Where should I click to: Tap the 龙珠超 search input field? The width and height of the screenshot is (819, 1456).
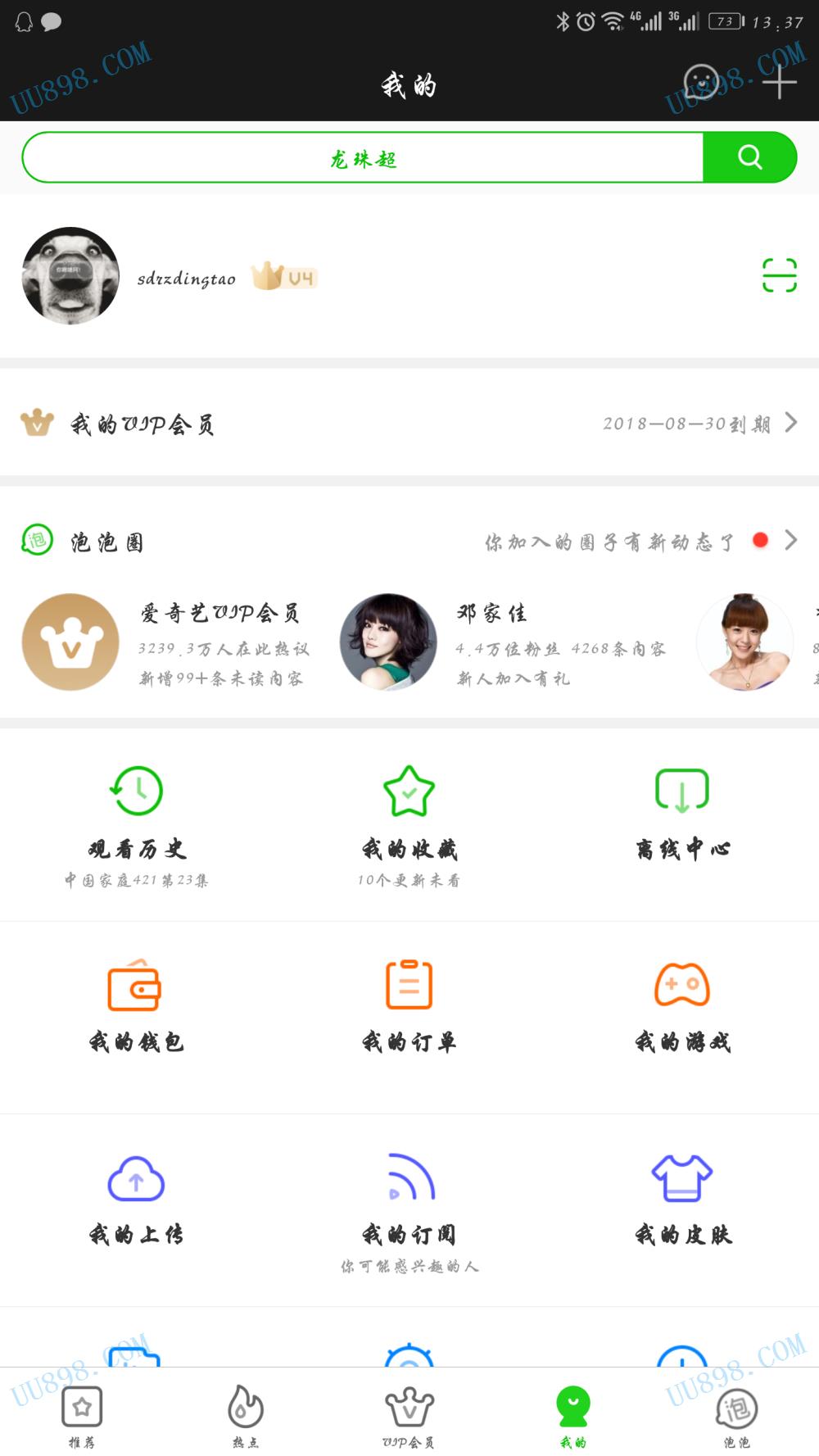(360, 156)
